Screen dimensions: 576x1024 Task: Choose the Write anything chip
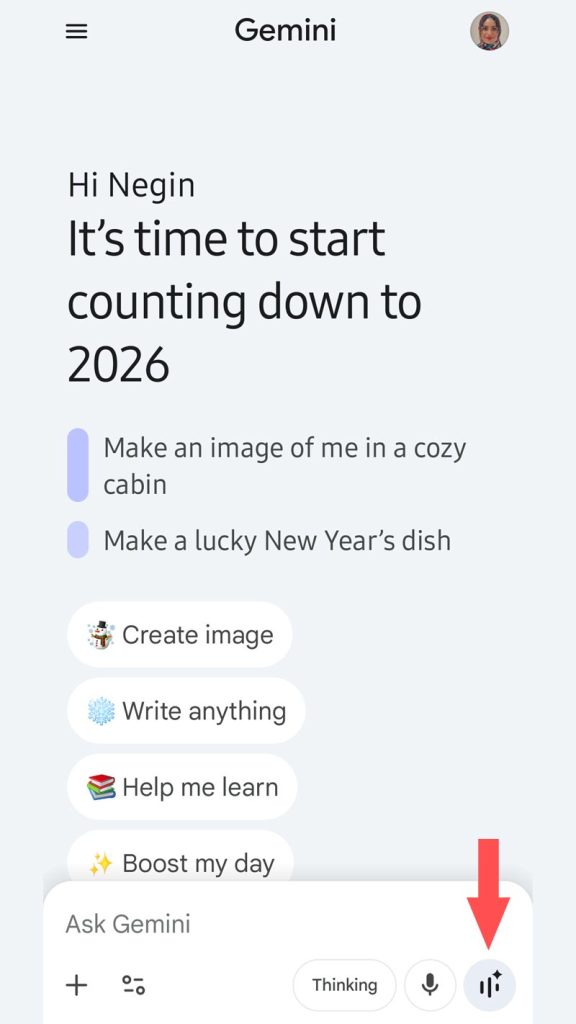point(186,711)
